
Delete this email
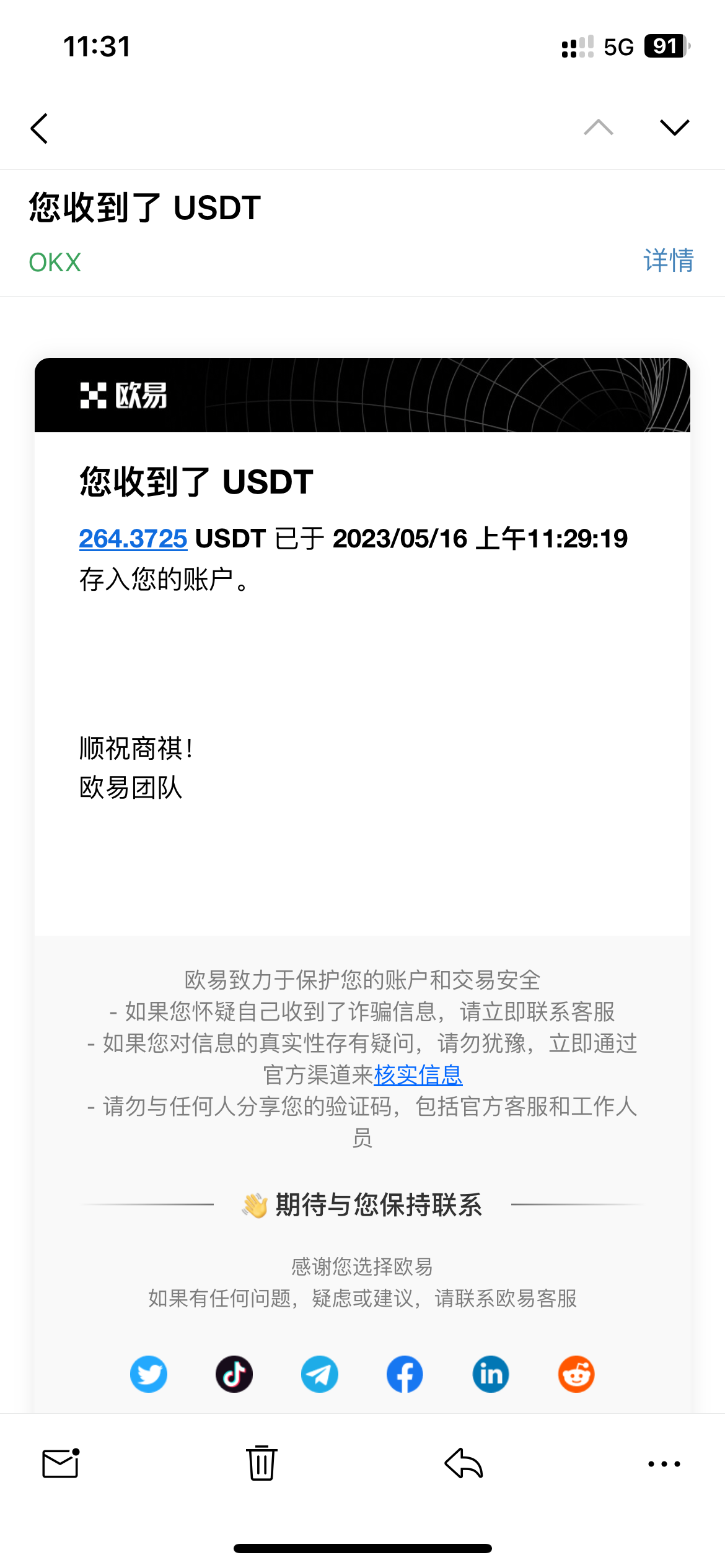coord(261,1463)
